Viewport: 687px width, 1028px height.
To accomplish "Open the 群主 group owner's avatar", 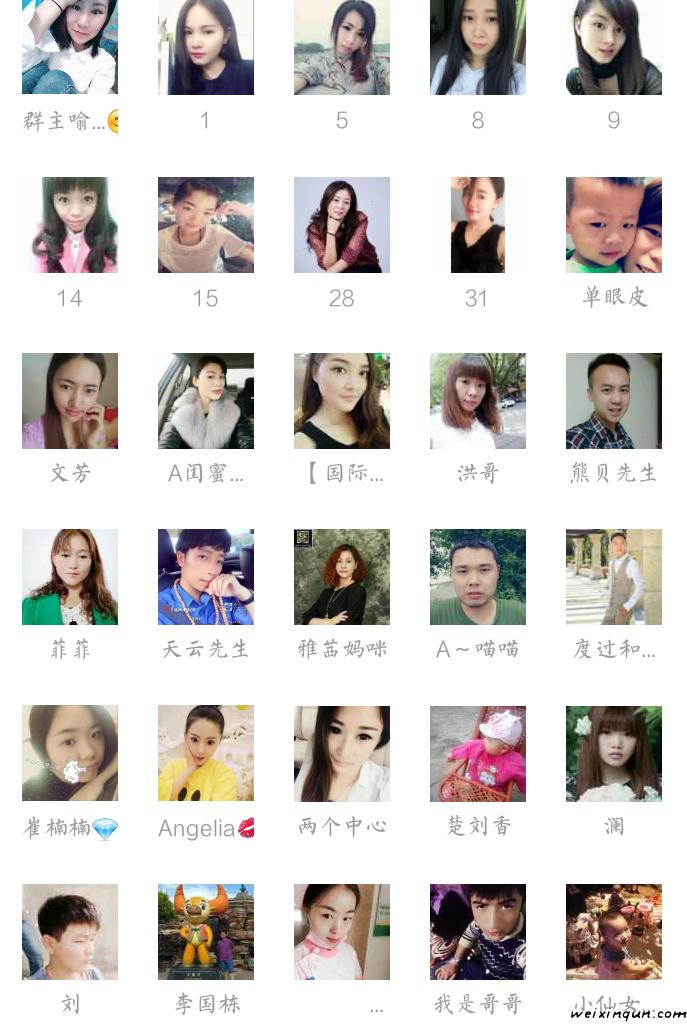I will pyautogui.click(x=69, y=47).
